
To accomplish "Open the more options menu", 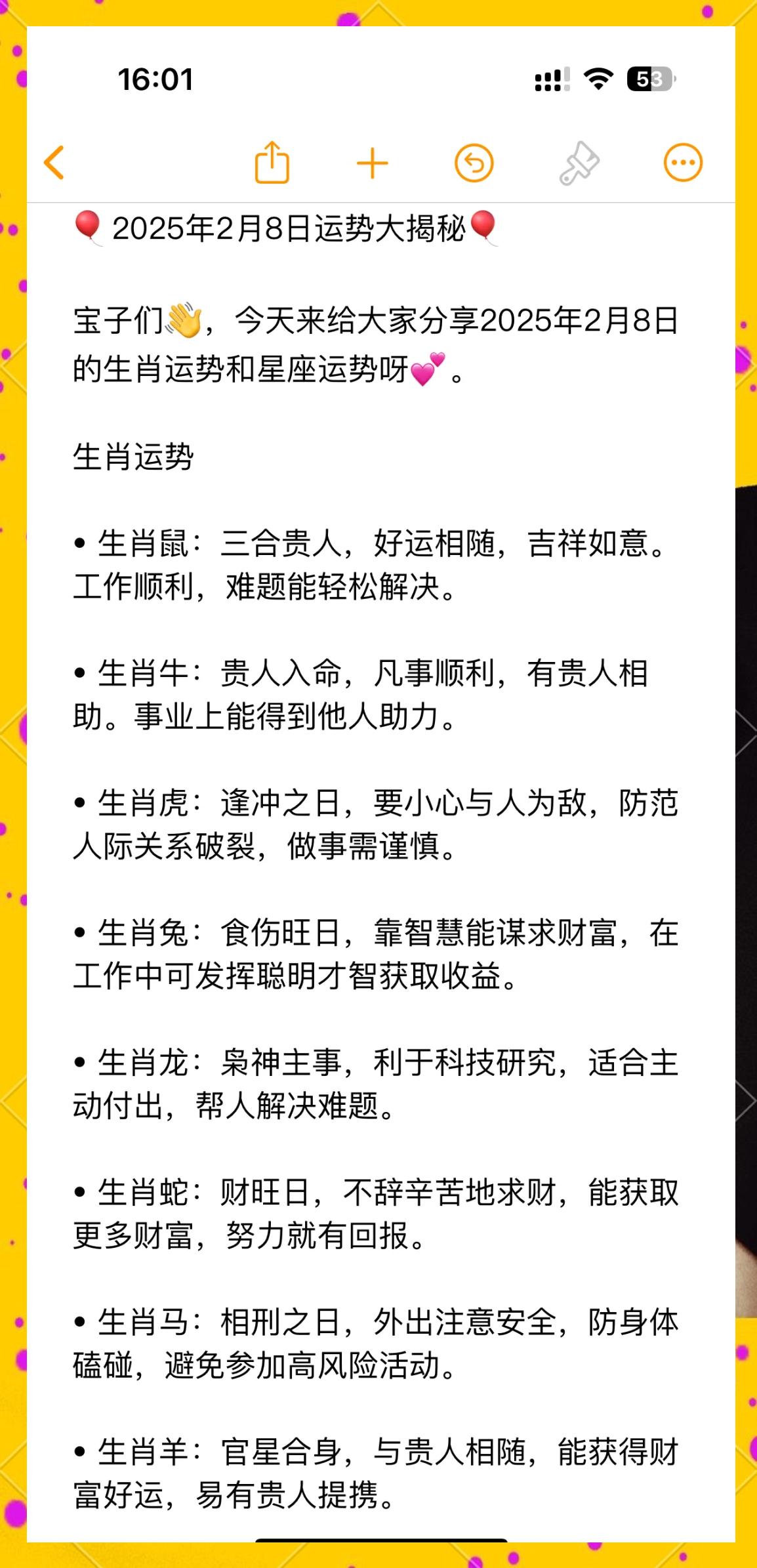I will pyautogui.click(x=683, y=162).
